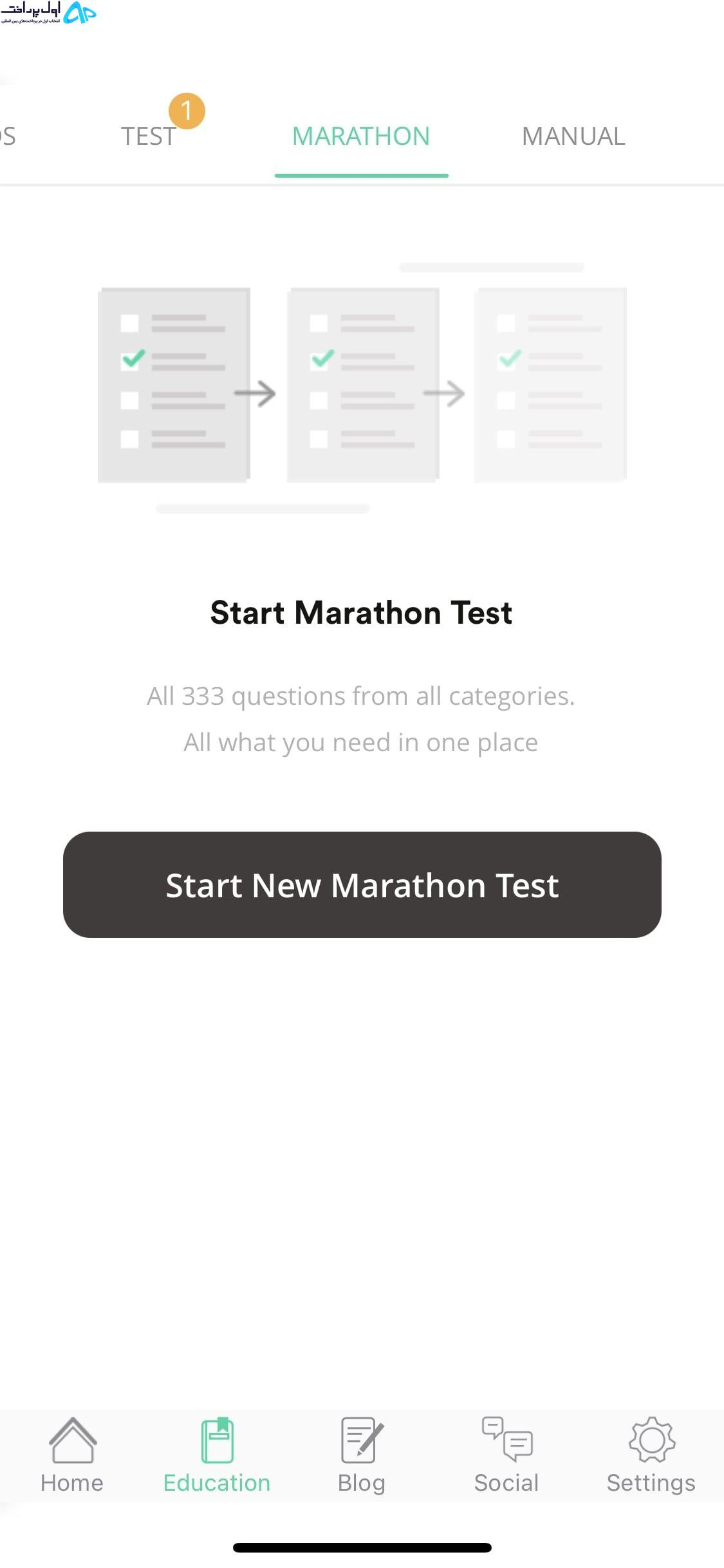Open the Education tab
This screenshot has width=724, height=1568.
pos(217,1456)
